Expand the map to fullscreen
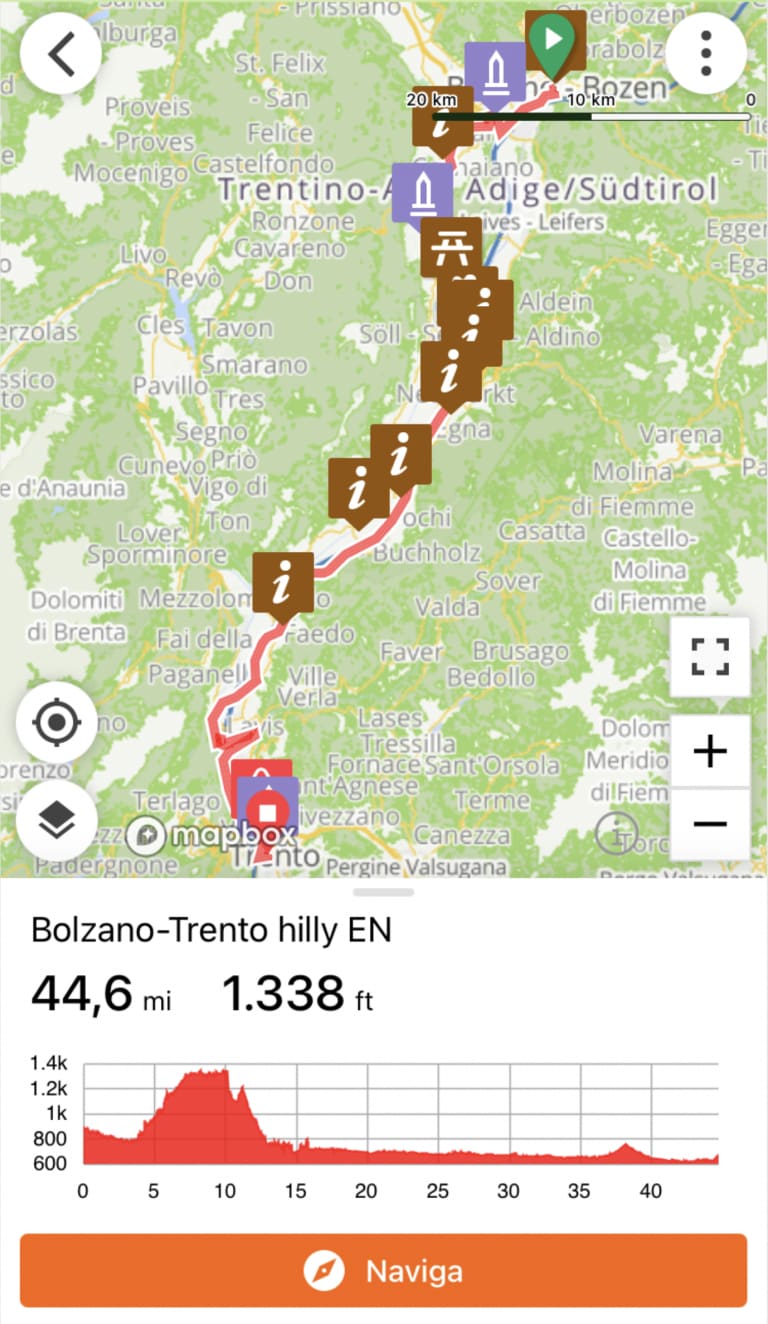This screenshot has height=1324, width=768. (x=710, y=657)
